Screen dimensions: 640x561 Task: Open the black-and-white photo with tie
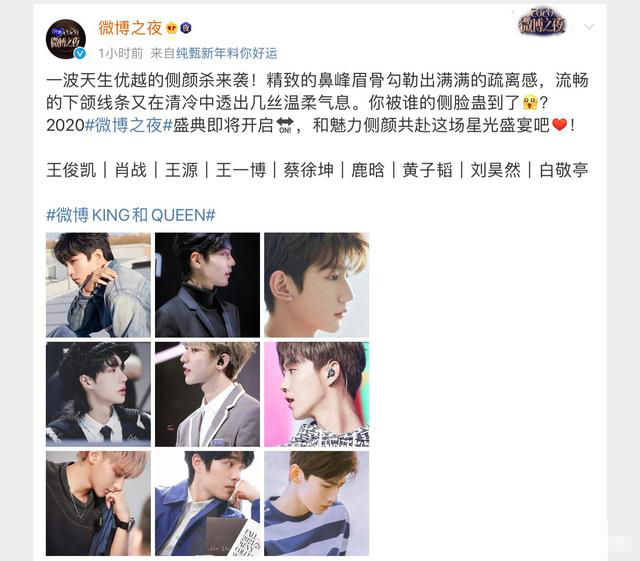pos(98,394)
